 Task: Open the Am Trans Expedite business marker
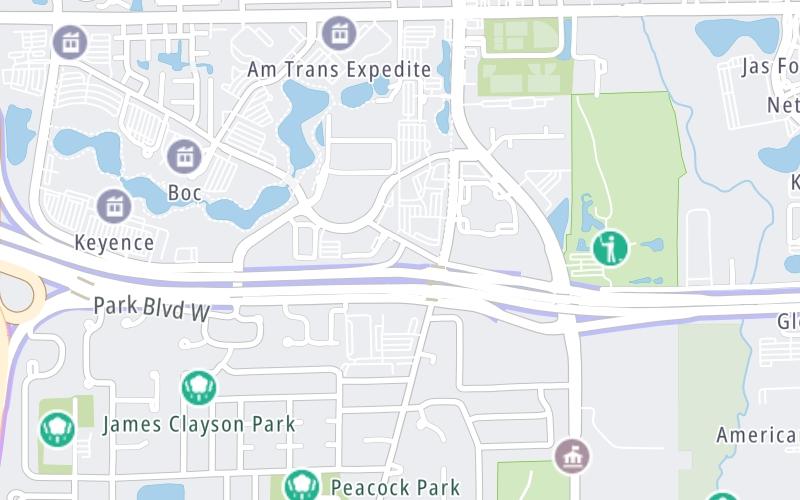click(x=339, y=34)
